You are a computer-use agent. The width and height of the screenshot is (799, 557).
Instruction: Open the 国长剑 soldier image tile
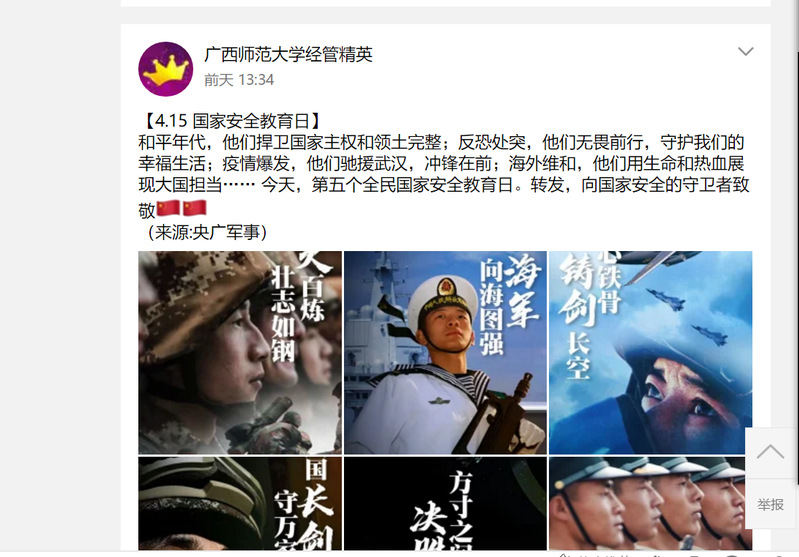pos(240,503)
